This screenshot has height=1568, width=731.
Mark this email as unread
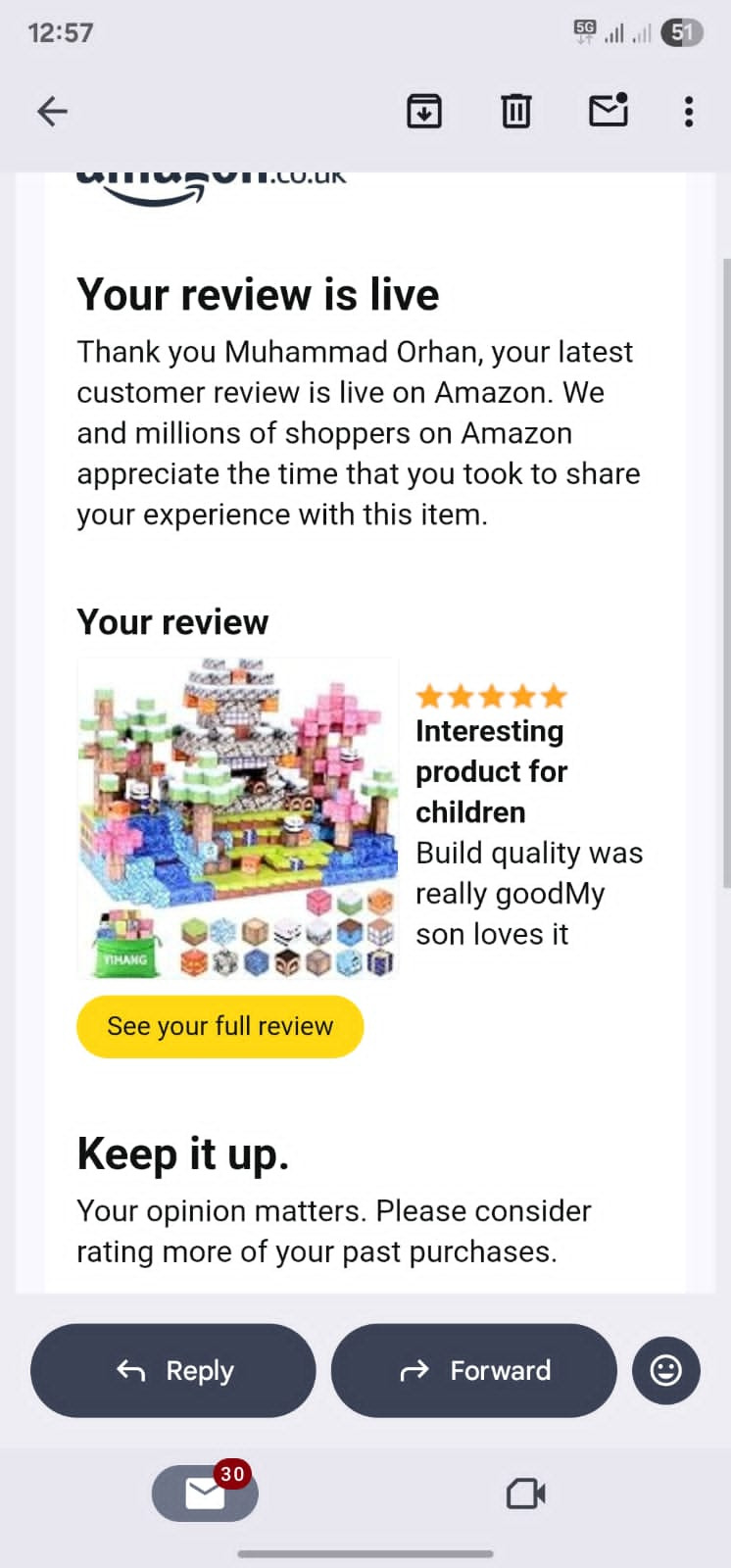609,111
